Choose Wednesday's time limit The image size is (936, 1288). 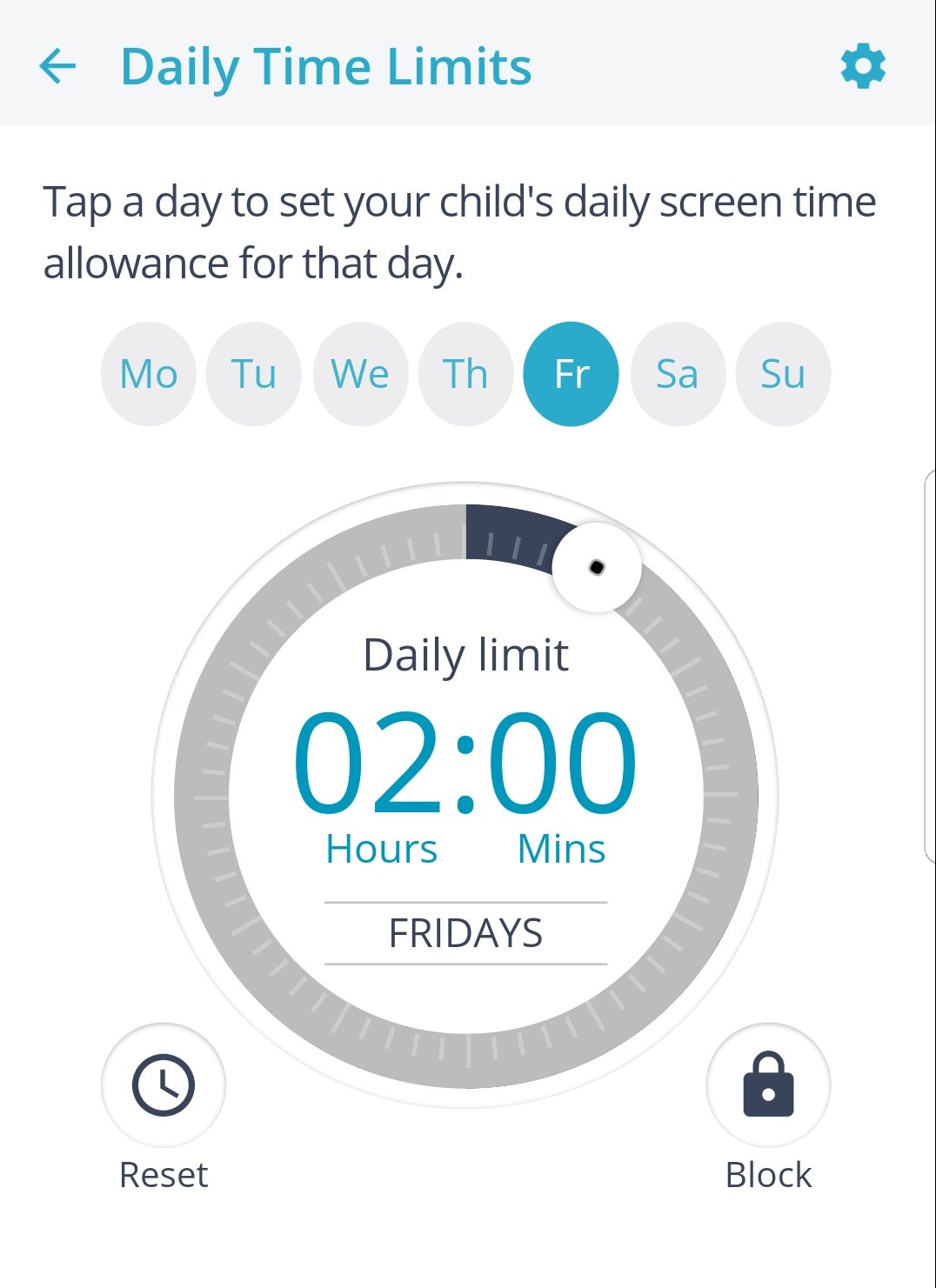pyautogui.click(x=360, y=374)
